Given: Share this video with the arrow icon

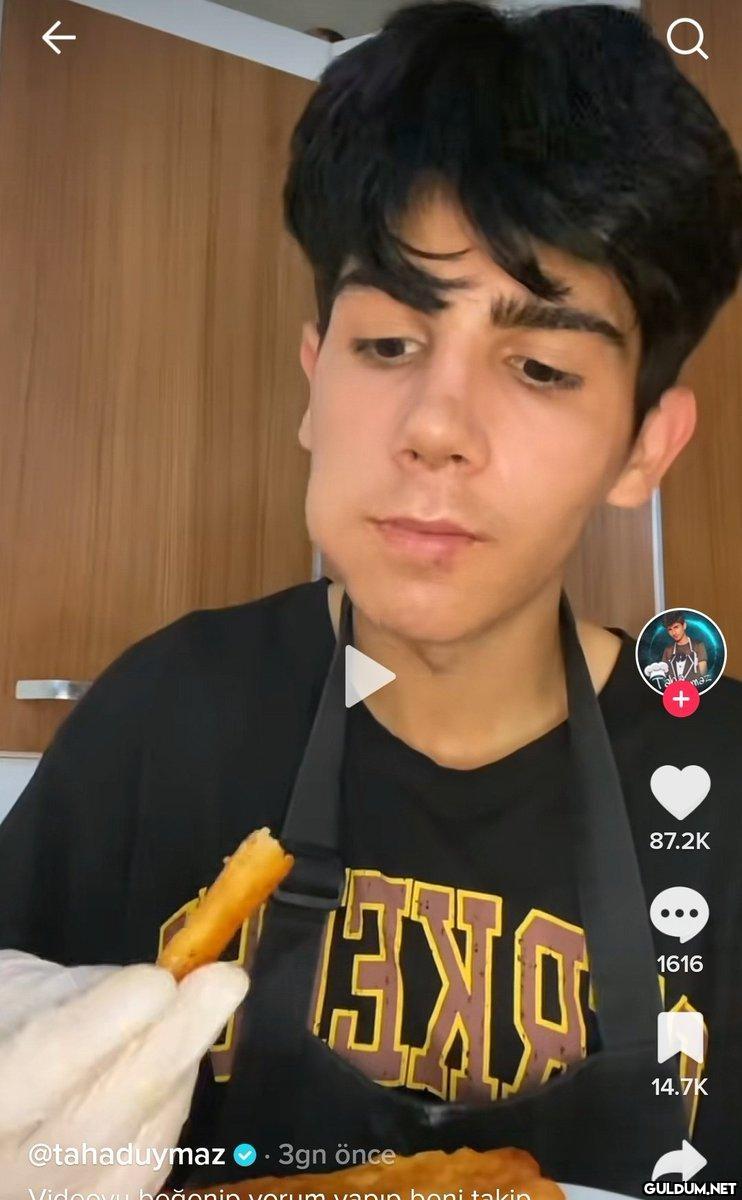Looking at the screenshot, I should (680, 1162).
